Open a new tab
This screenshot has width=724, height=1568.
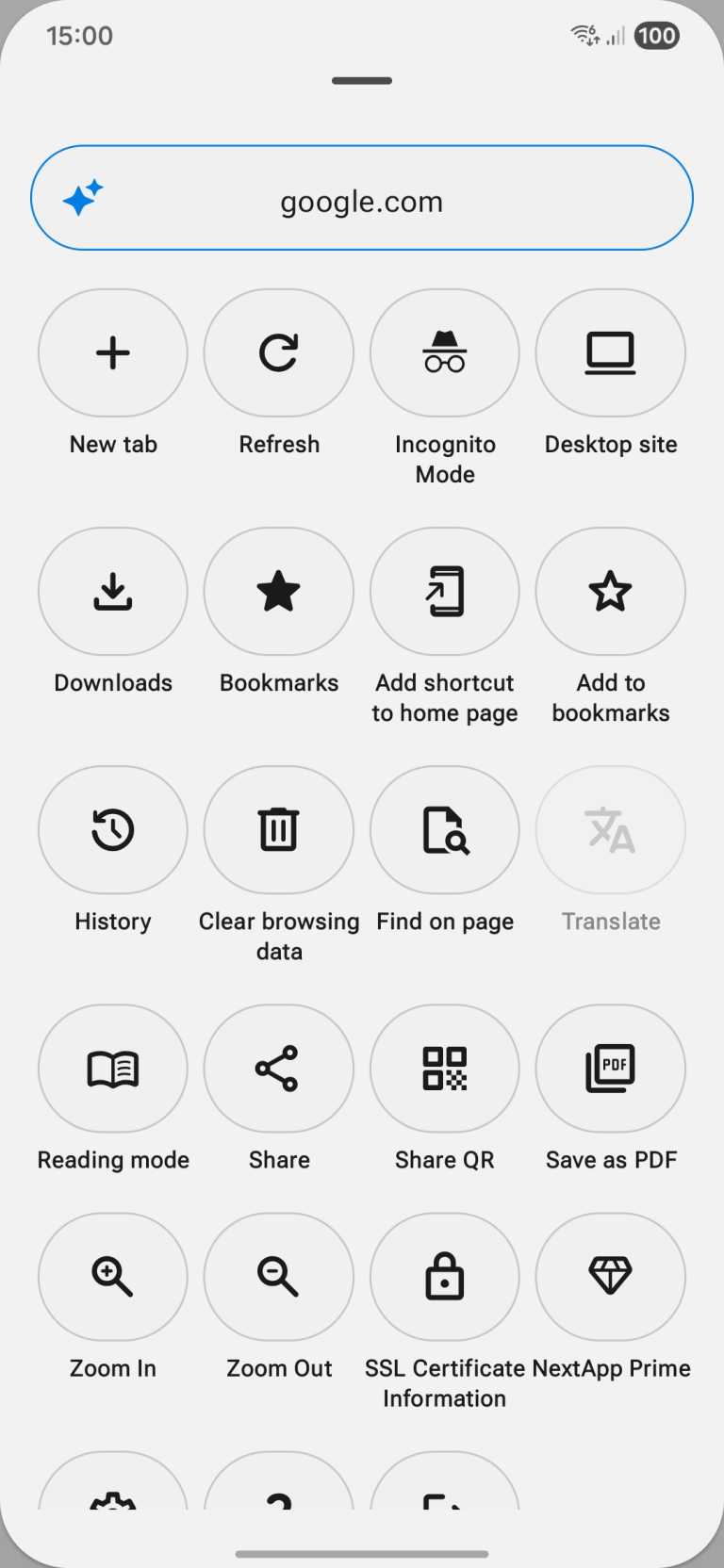tap(113, 353)
